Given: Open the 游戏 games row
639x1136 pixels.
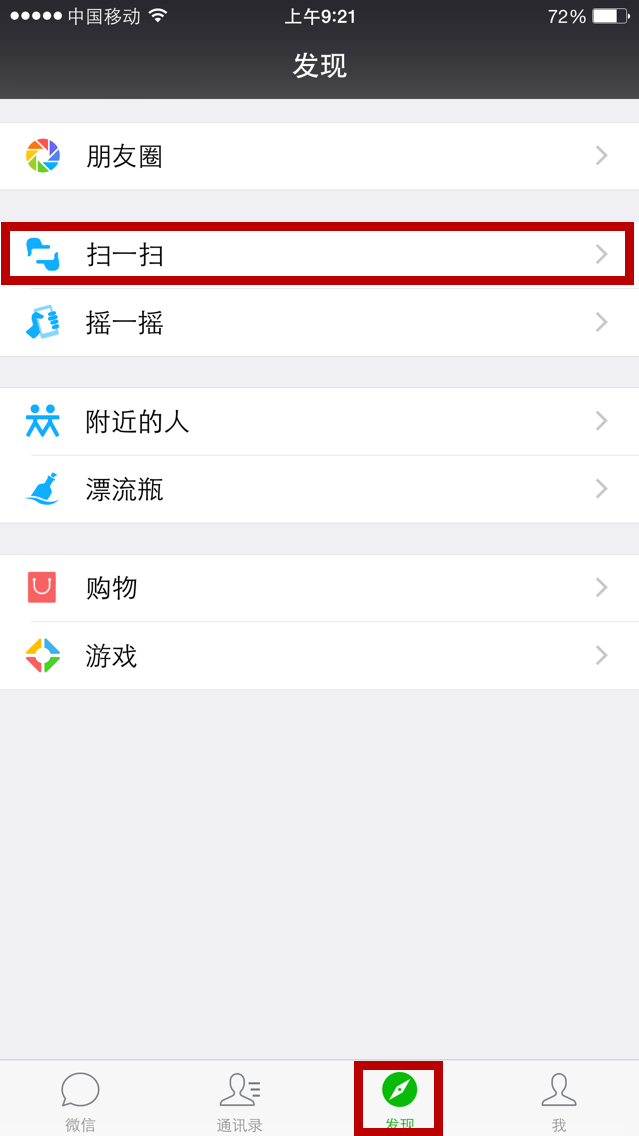Looking at the screenshot, I should click(x=320, y=656).
